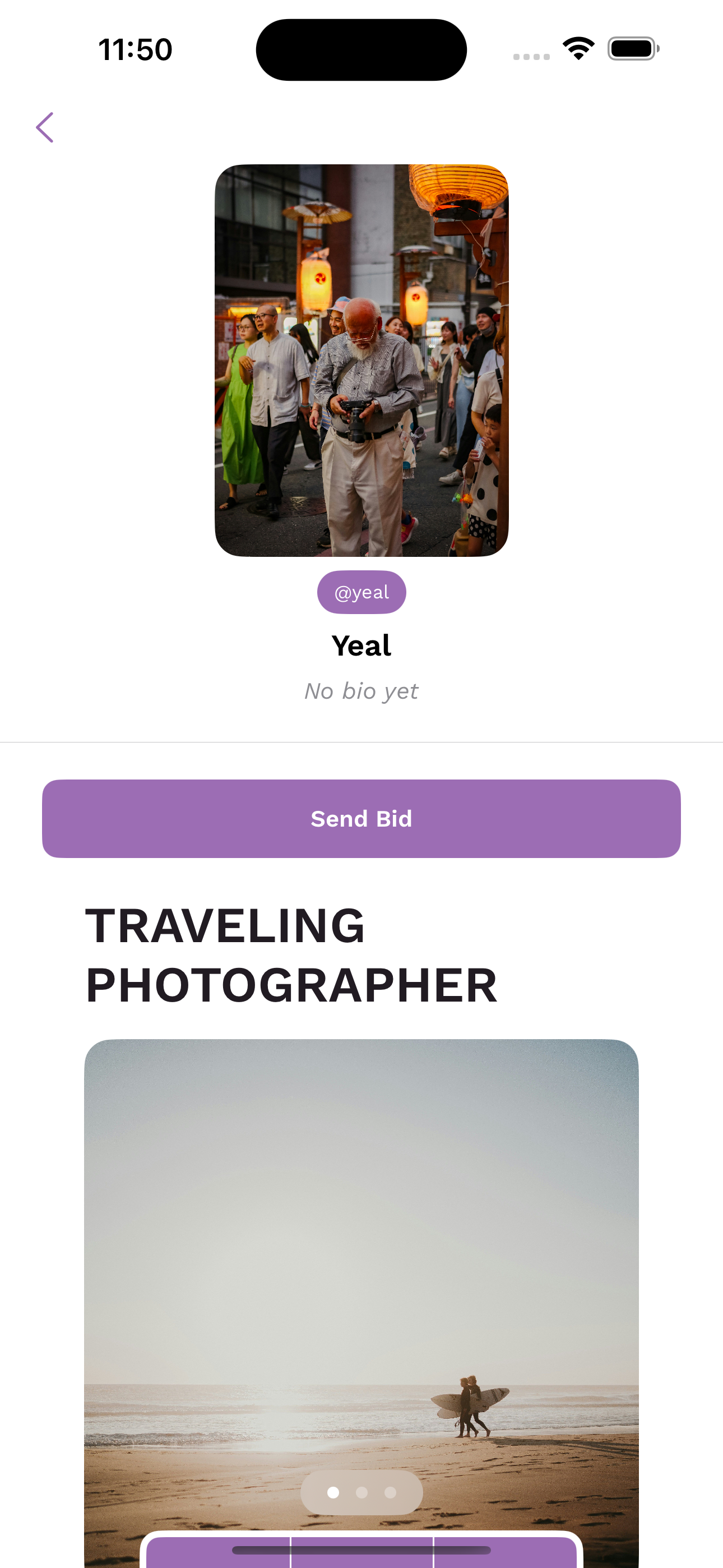Go back using the purple arrow

(44, 127)
